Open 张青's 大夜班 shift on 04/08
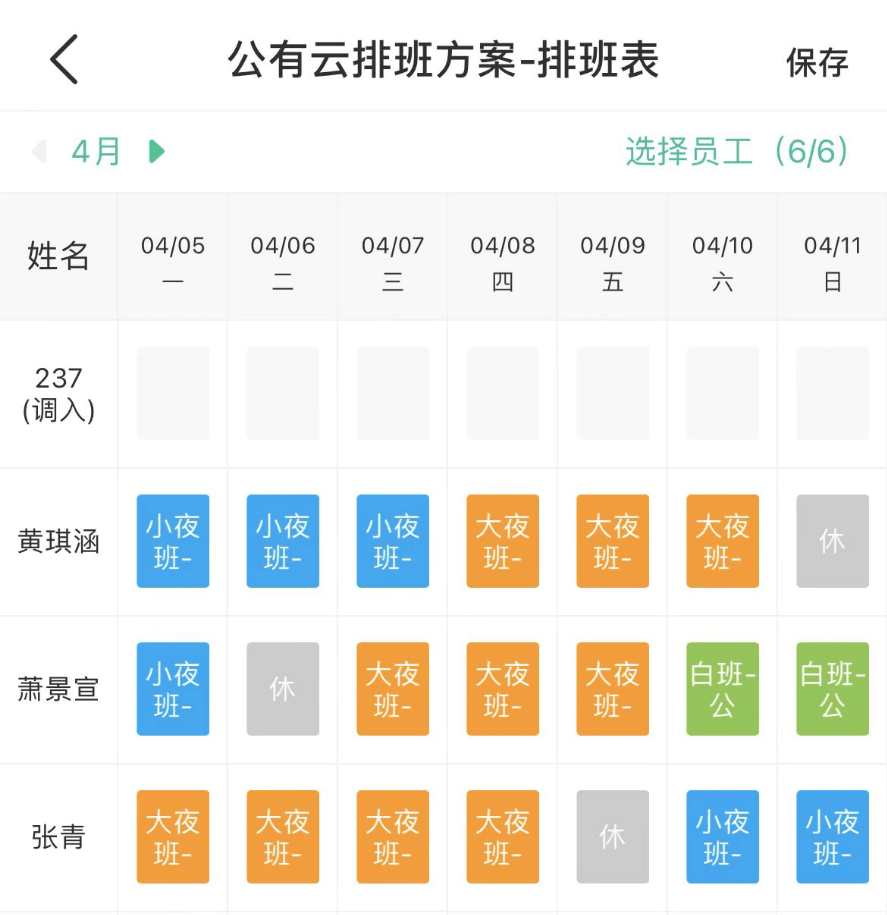The height and width of the screenshot is (915, 887). [502, 837]
